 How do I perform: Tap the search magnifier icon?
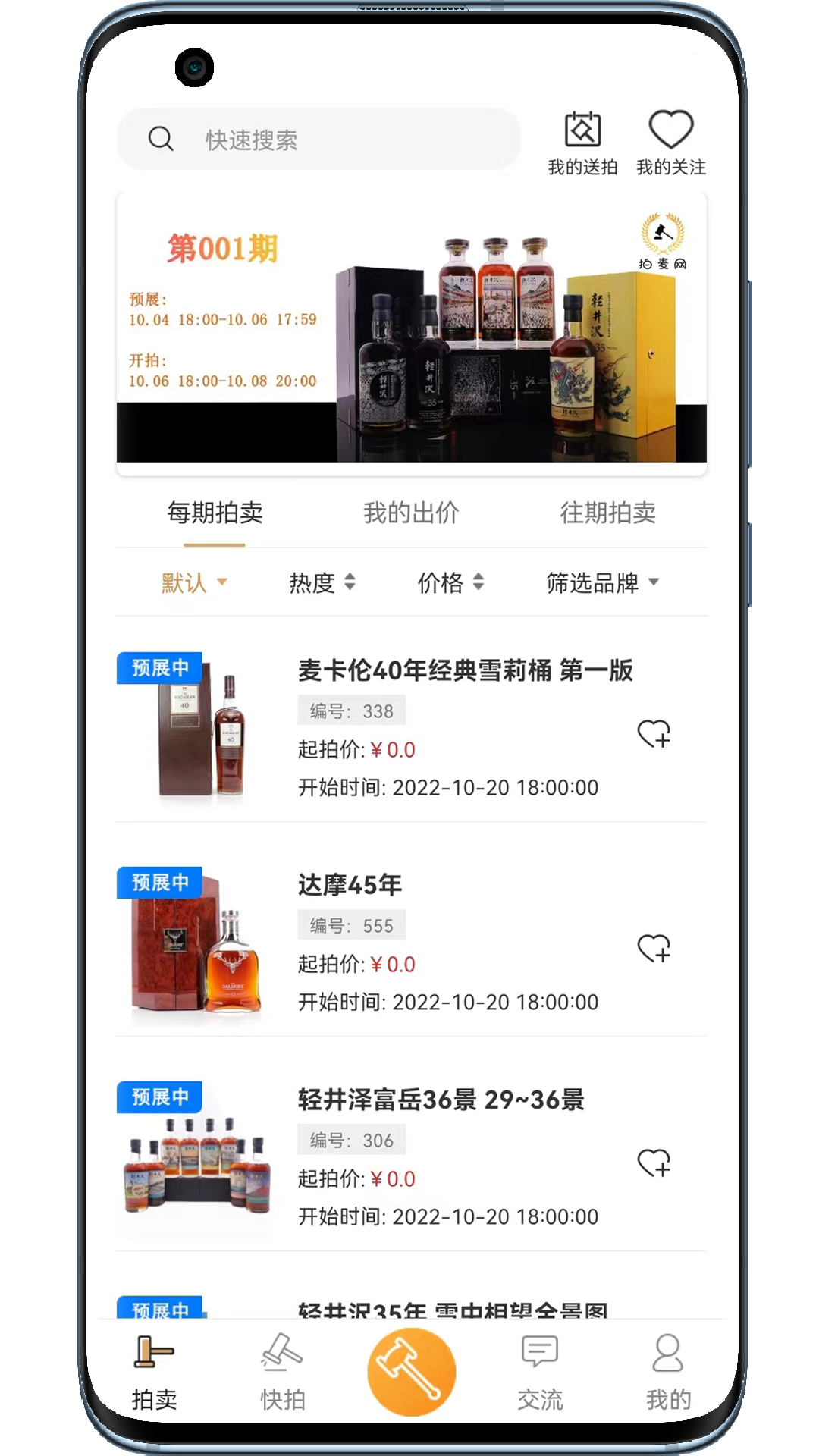[161, 139]
